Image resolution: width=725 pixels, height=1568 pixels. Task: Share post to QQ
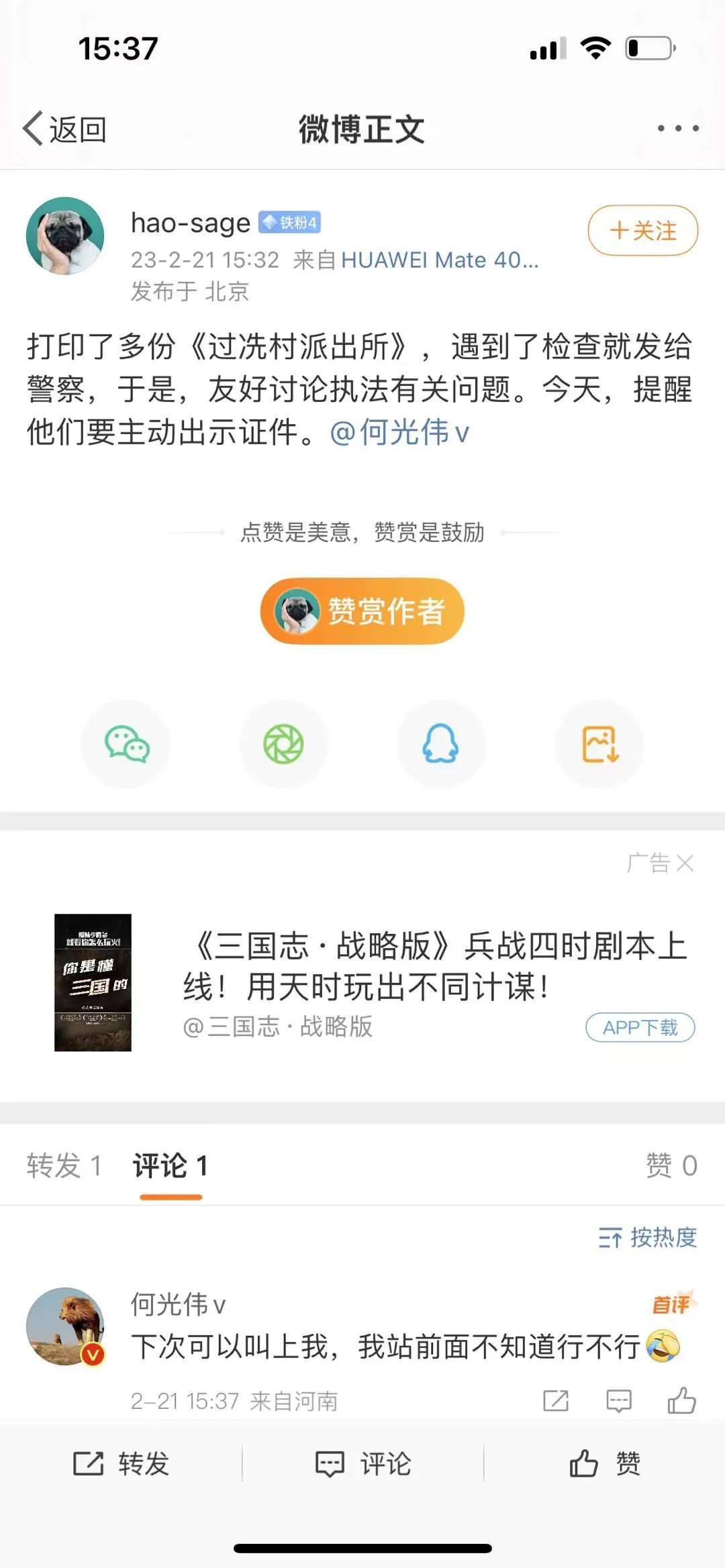point(440,744)
